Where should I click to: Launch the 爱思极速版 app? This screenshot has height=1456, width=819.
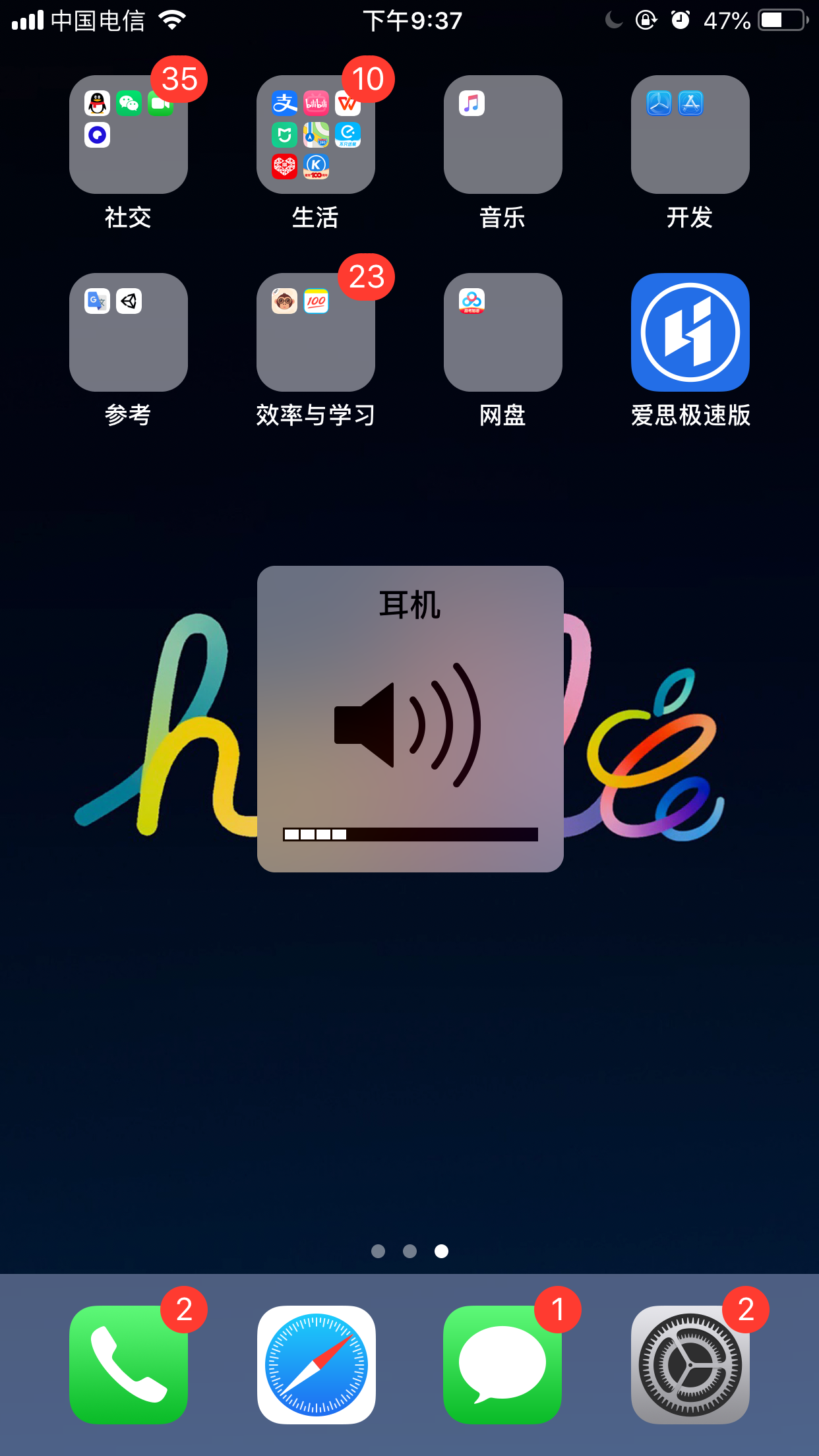coord(690,332)
